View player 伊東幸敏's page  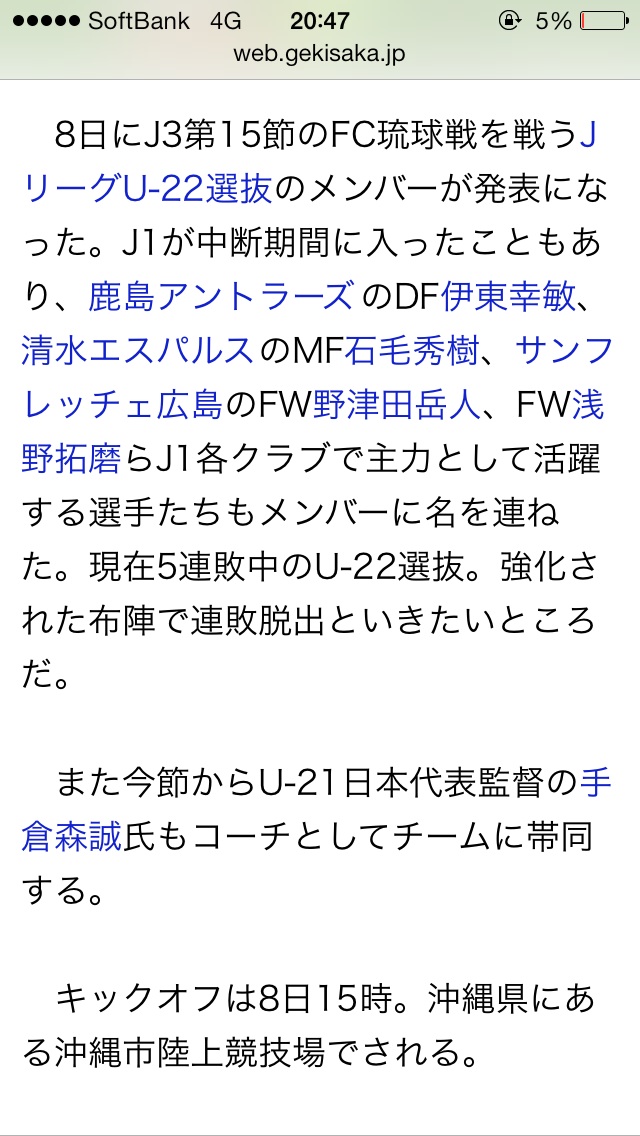pos(507,297)
